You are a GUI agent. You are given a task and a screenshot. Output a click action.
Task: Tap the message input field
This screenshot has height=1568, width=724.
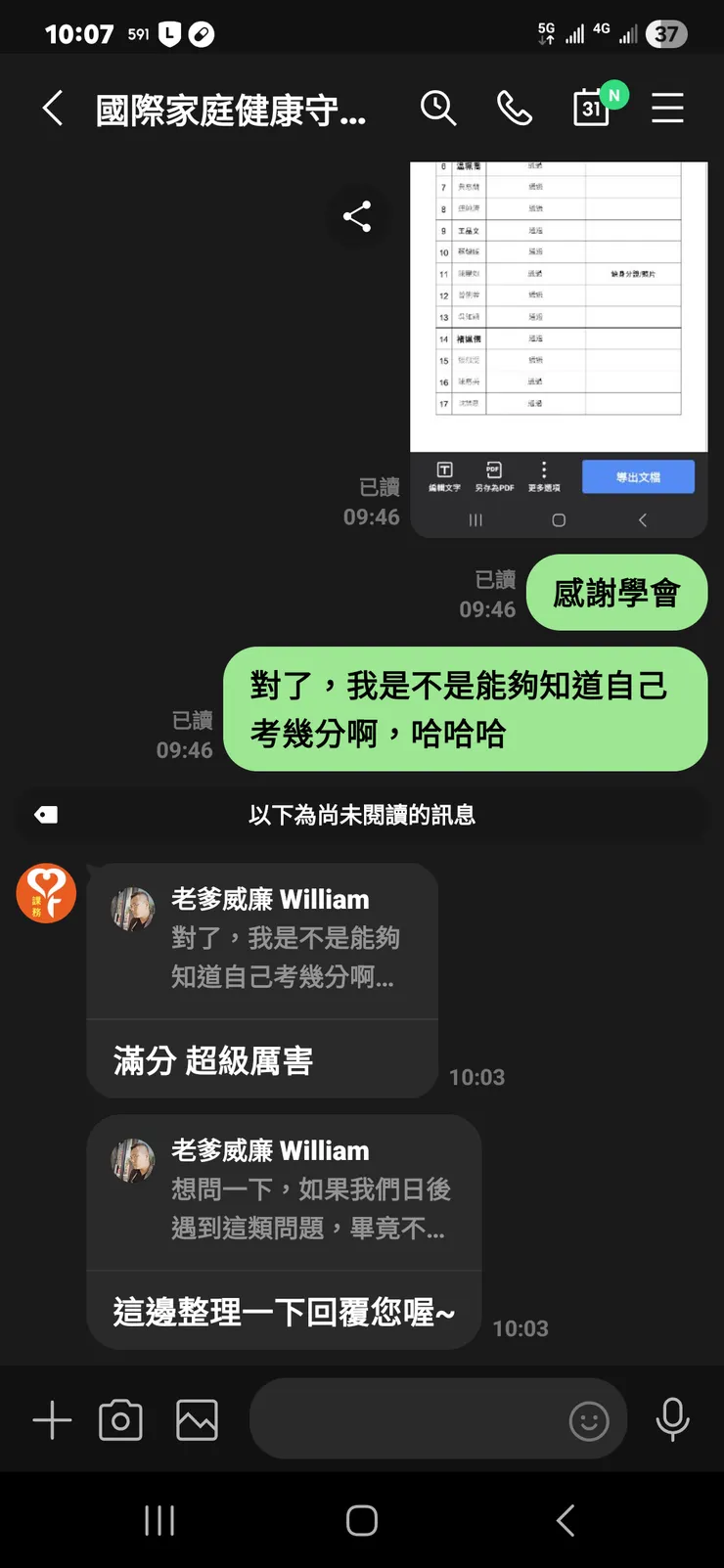point(411,1419)
